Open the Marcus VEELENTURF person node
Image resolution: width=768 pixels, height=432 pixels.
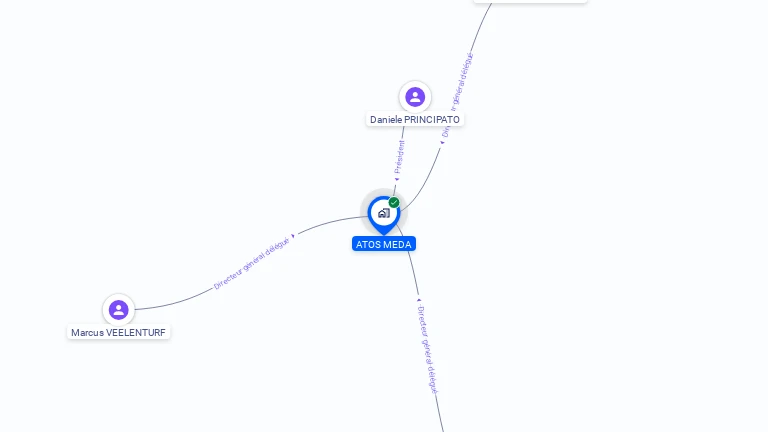coord(119,310)
